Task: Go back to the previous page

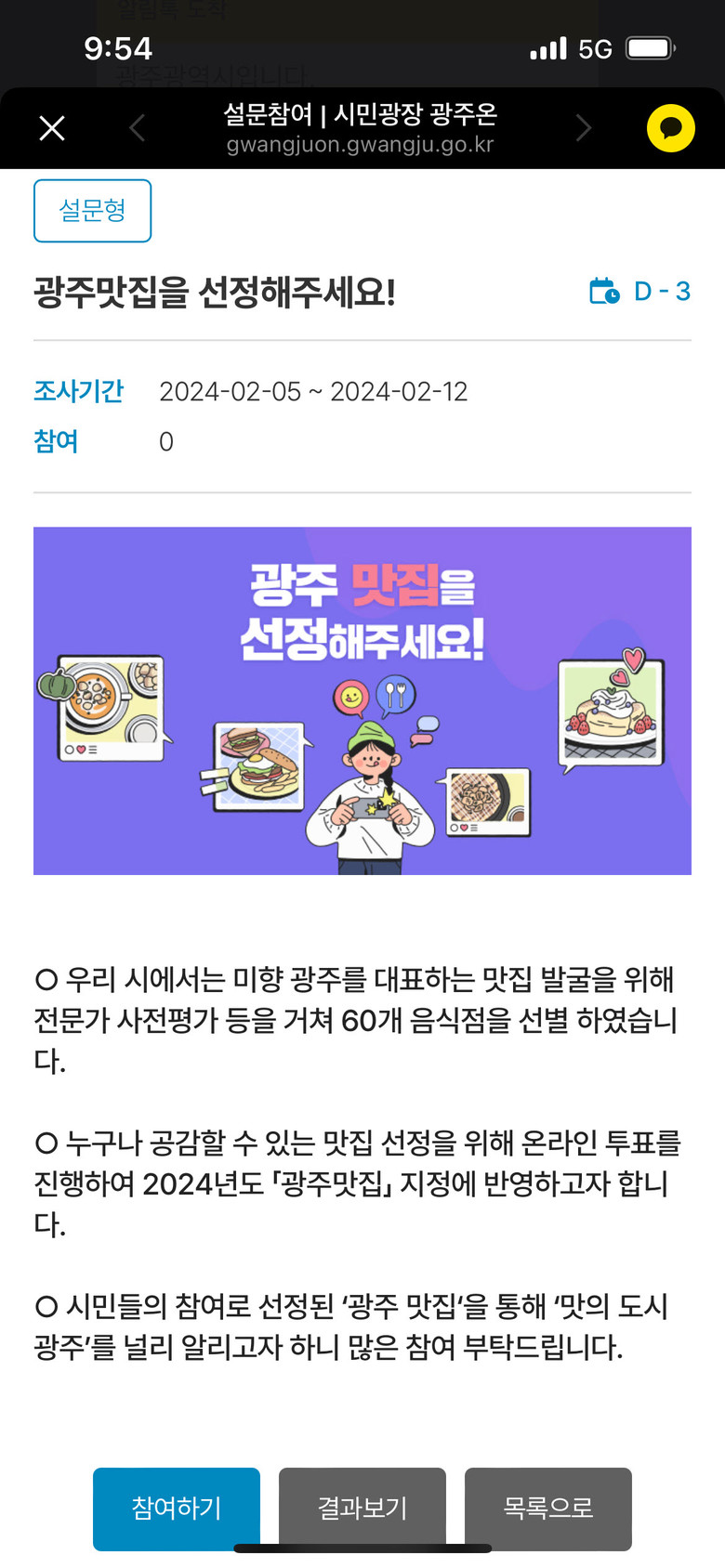Action: 138,128
